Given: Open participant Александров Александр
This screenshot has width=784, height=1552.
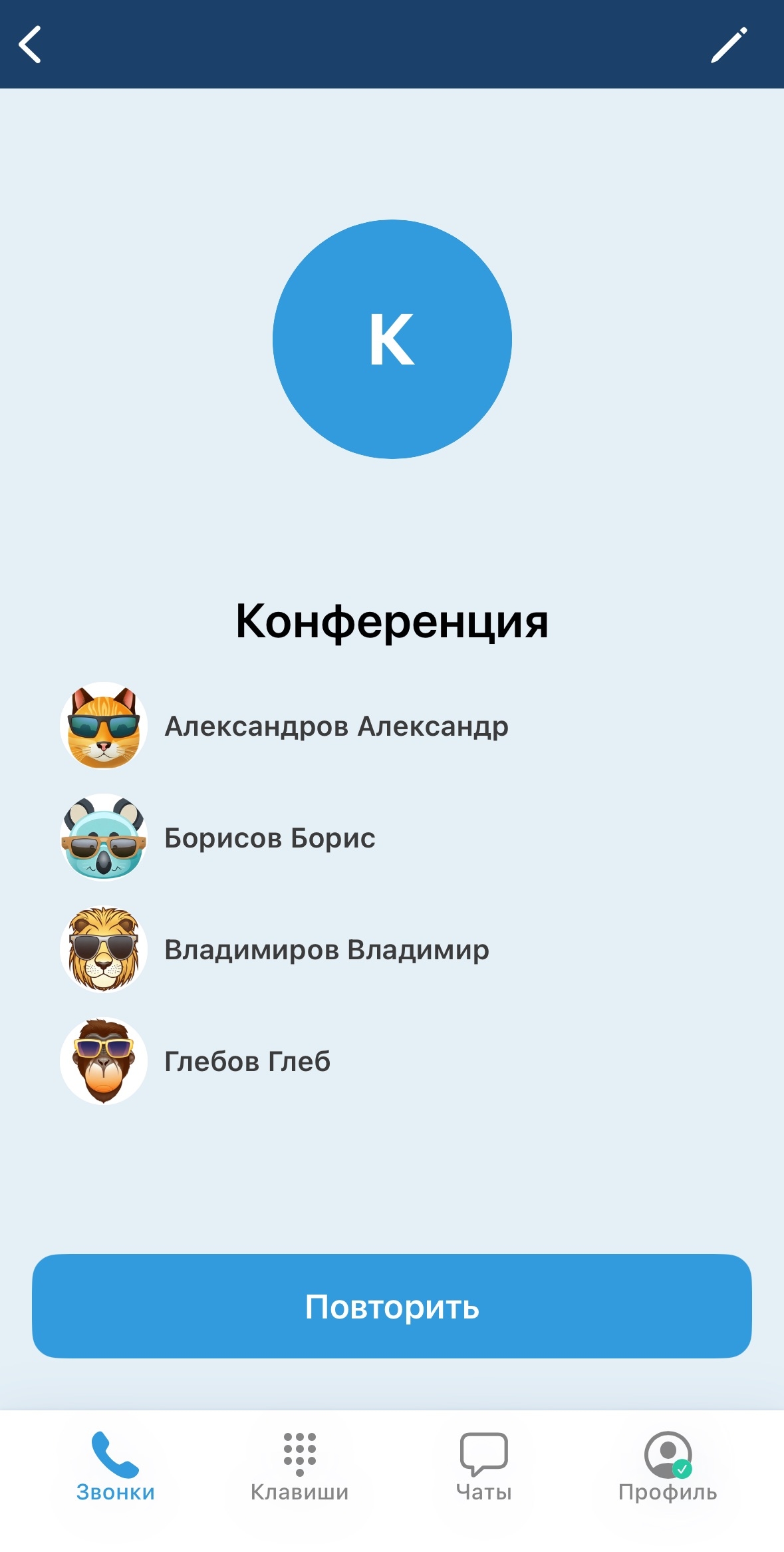Looking at the screenshot, I should 336,726.
